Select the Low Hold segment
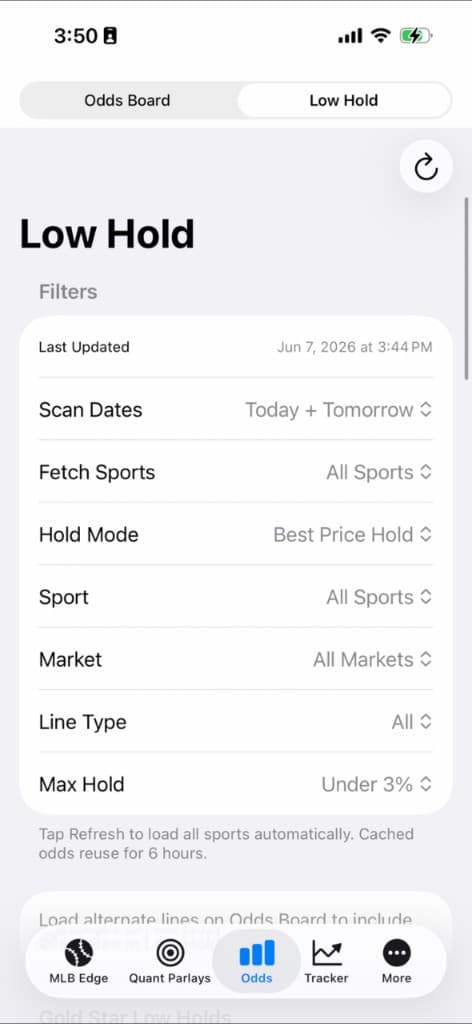This screenshot has height=1024, width=472. tap(343, 101)
